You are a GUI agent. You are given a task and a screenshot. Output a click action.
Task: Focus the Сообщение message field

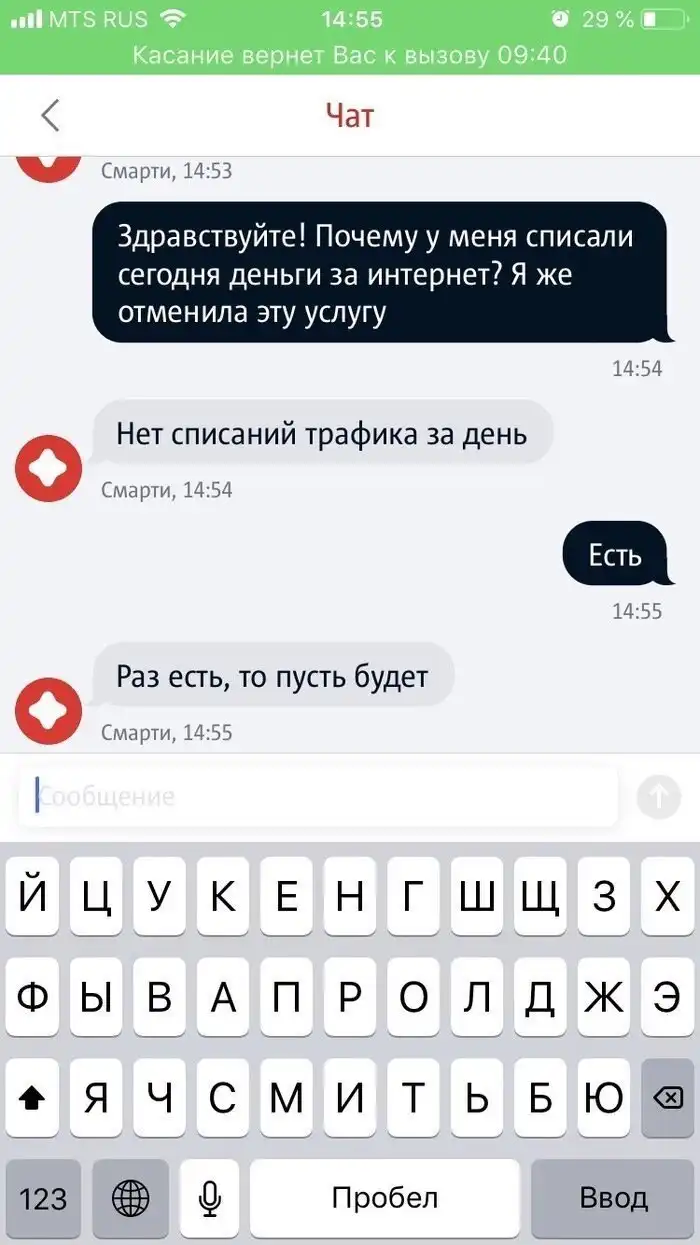pyautogui.click(x=320, y=796)
